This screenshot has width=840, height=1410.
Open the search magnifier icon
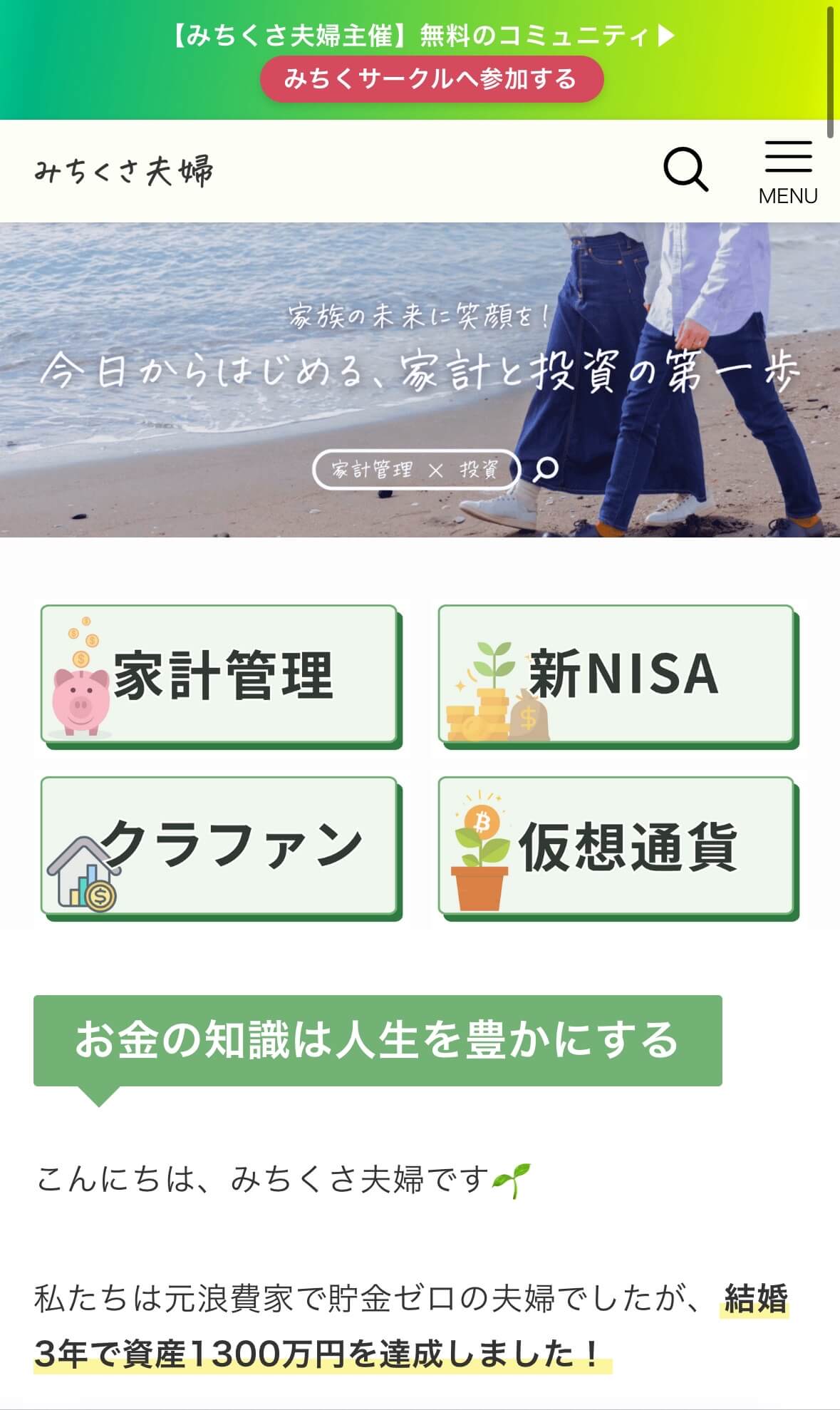coord(685,170)
